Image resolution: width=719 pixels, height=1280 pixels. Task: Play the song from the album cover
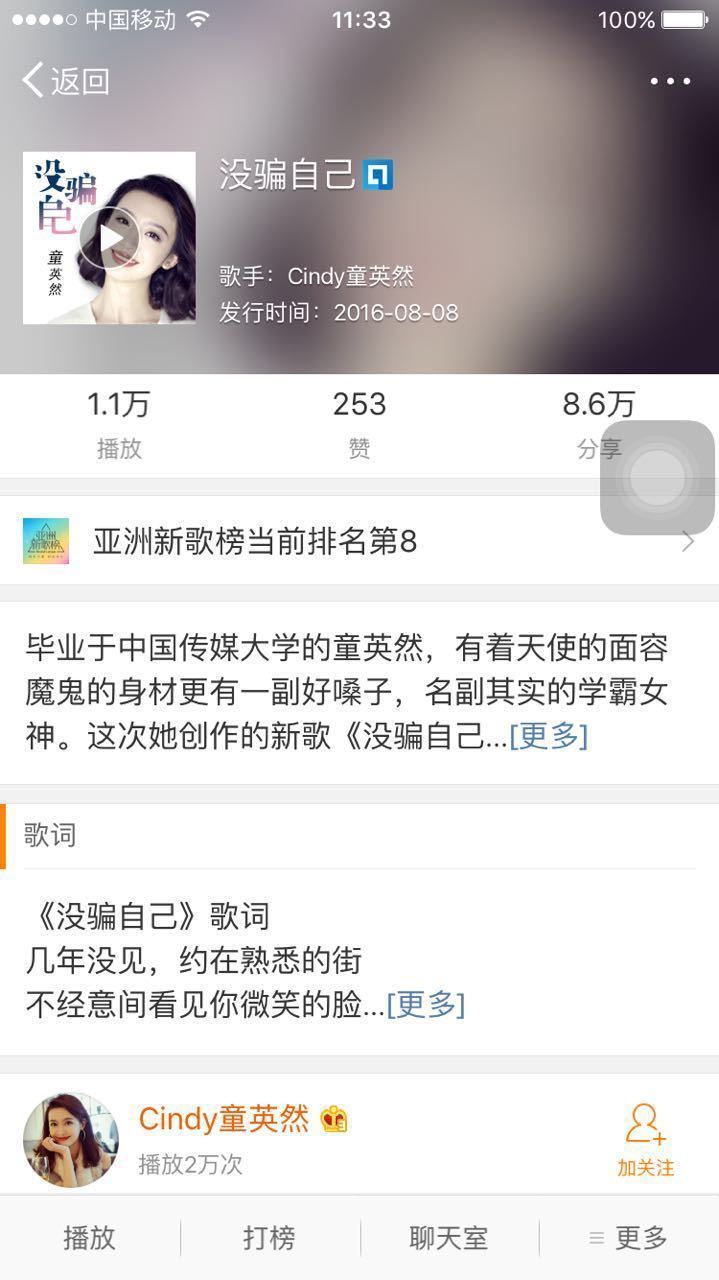pos(108,238)
